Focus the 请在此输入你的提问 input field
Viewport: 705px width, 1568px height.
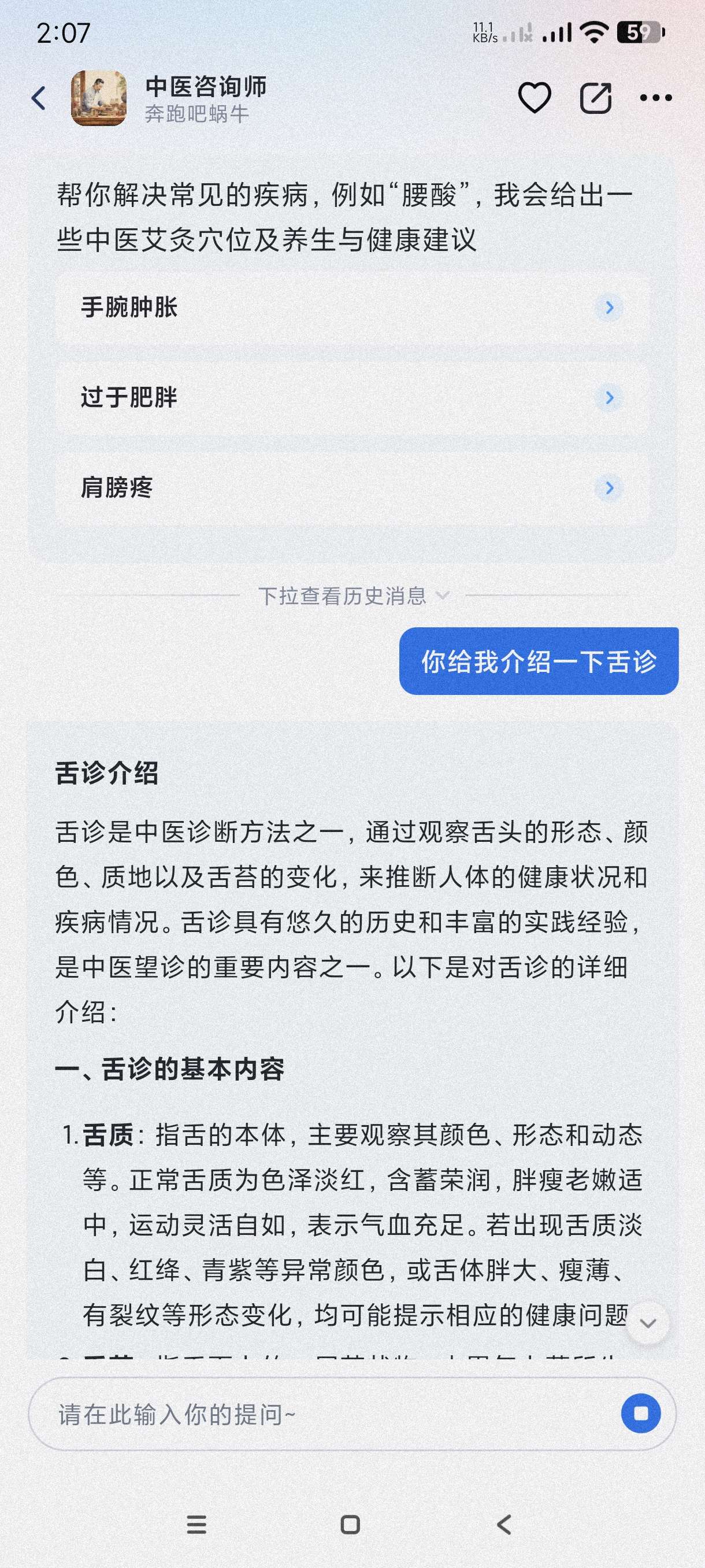(x=322, y=1414)
